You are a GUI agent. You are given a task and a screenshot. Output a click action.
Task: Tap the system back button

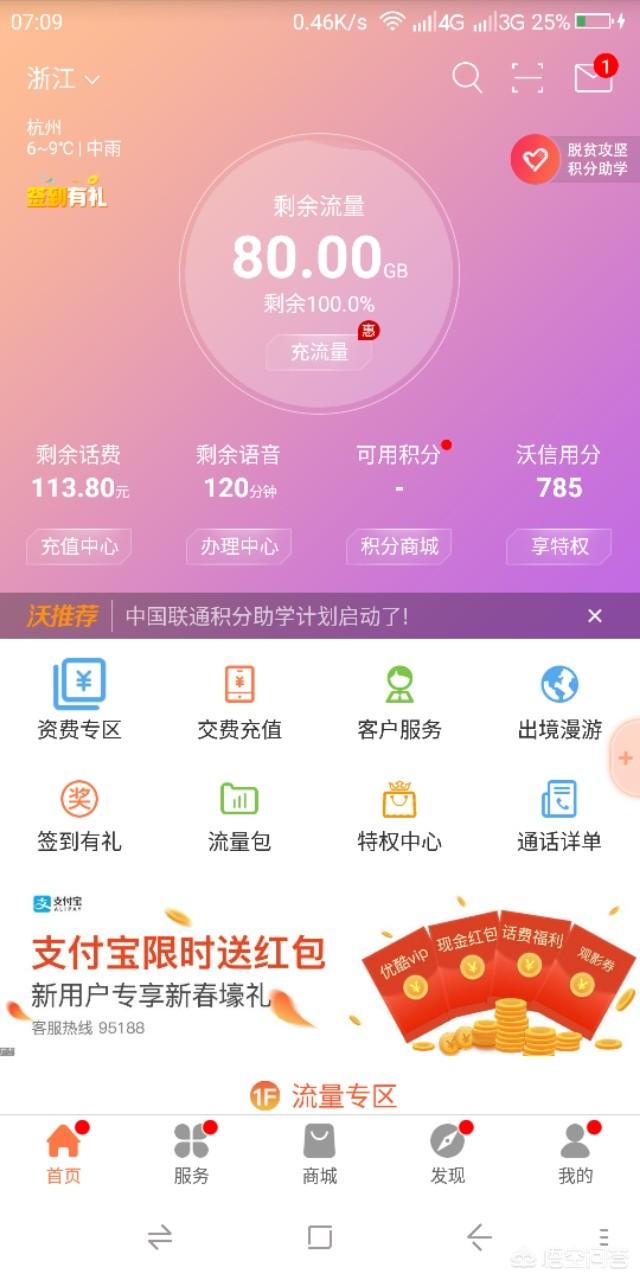pyautogui.click(x=479, y=1237)
